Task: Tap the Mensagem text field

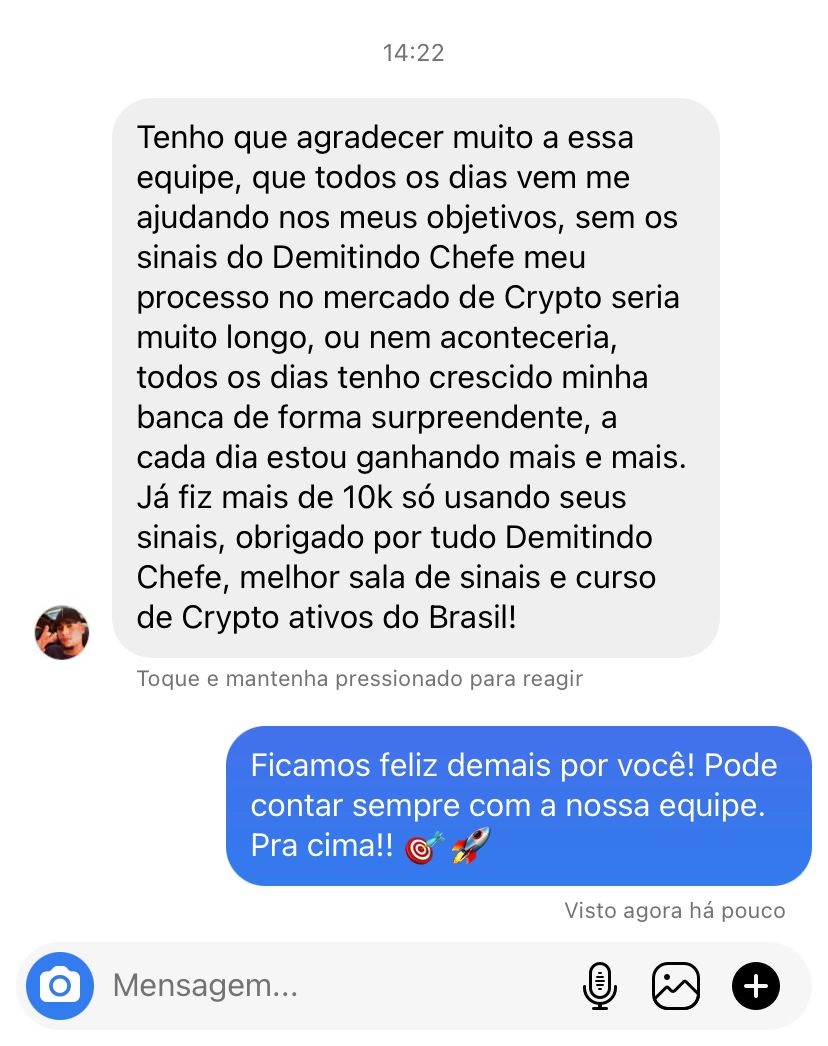Action: [330, 986]
